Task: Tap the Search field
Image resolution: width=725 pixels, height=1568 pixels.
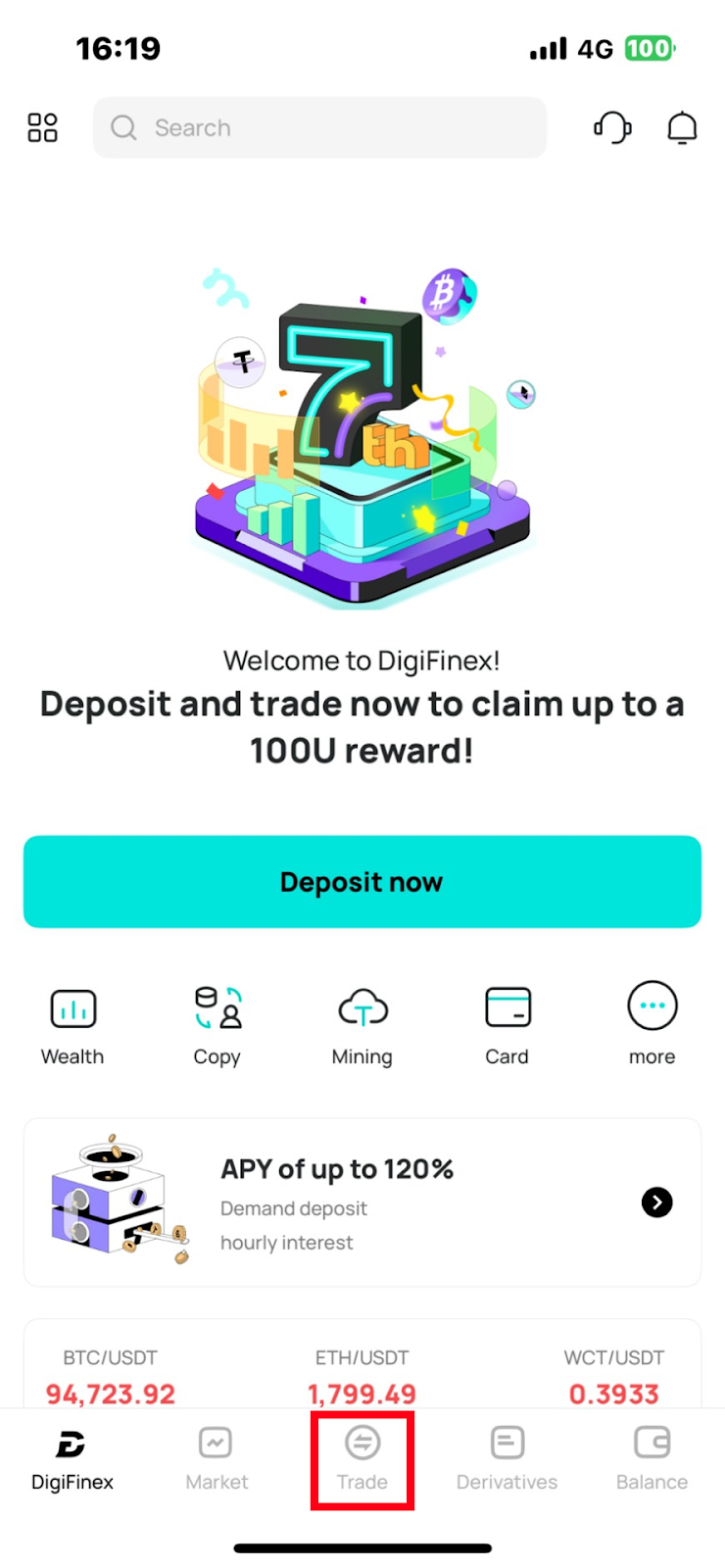Action: 319,127
